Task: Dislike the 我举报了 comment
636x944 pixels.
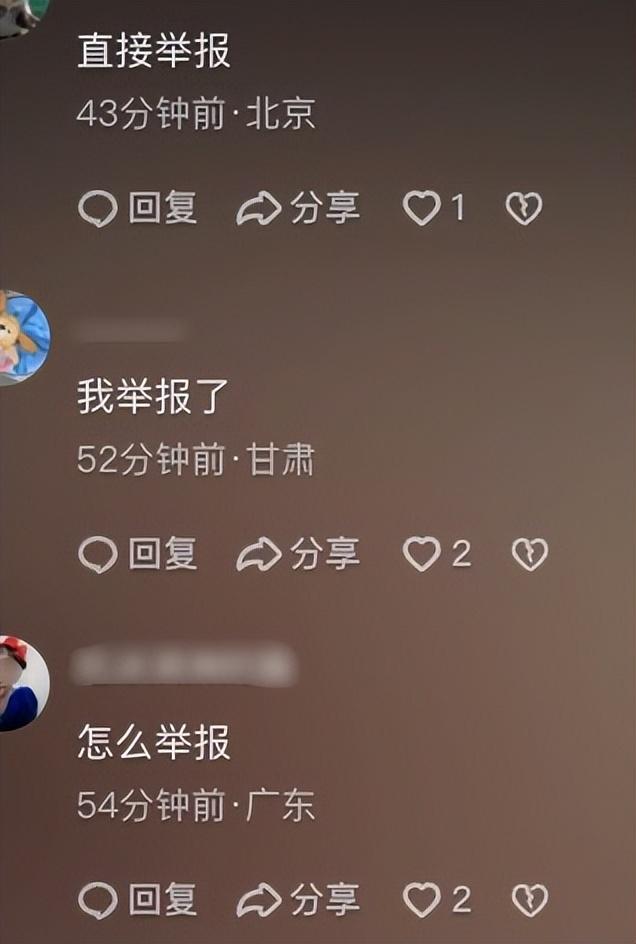Action: [x=529, y=553]
